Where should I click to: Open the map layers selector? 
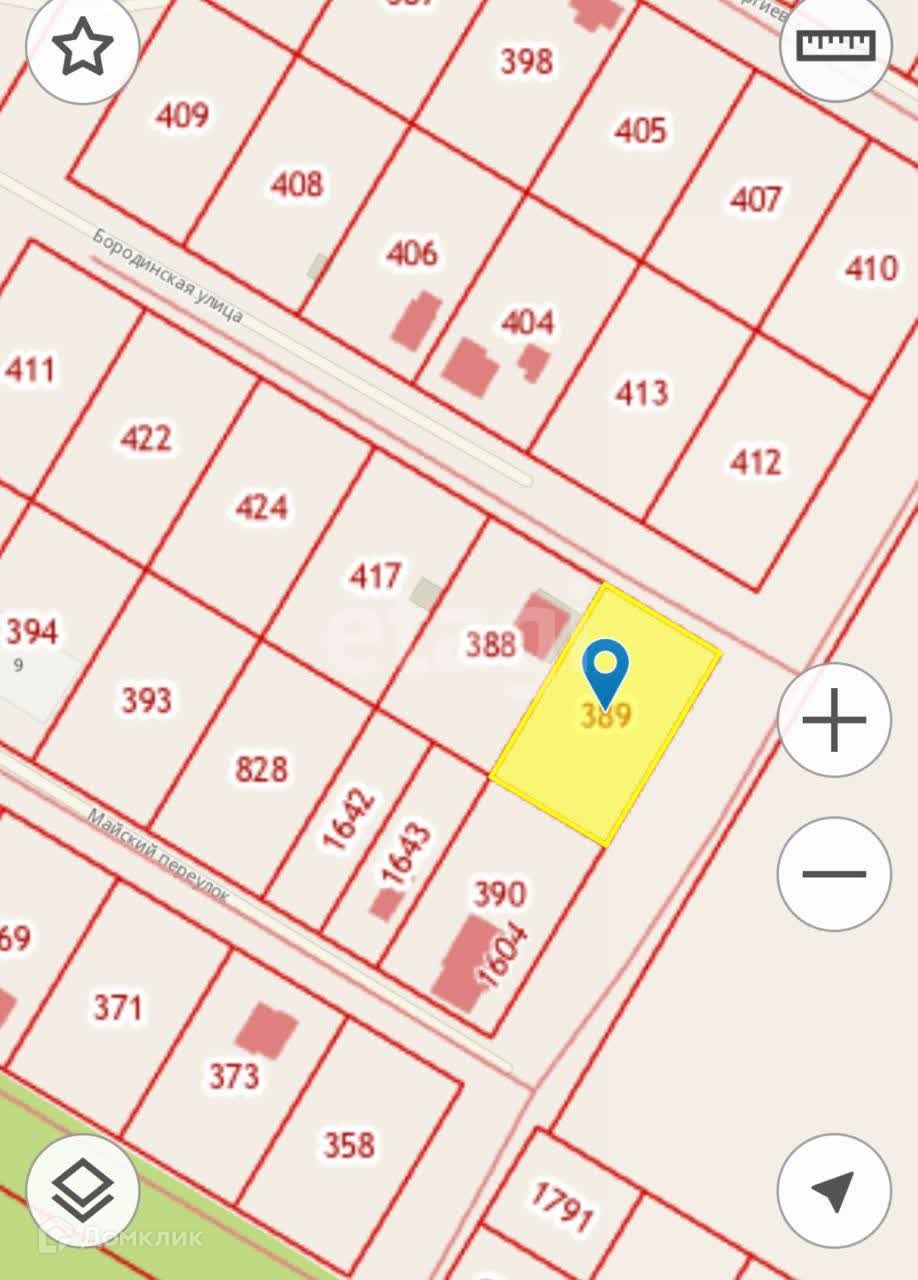click(x=82, y=1191)
